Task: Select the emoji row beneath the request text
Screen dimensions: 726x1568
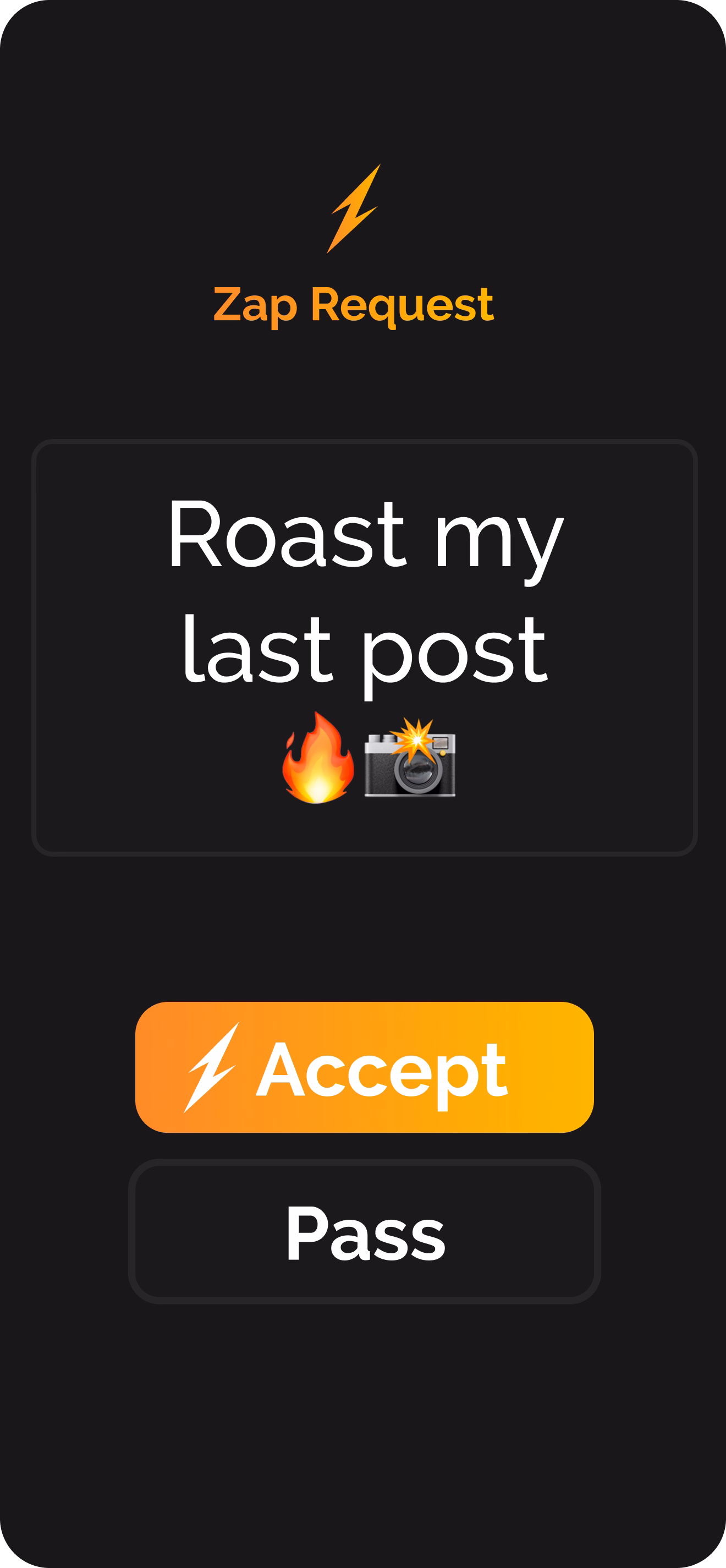Action: [365, 765]
